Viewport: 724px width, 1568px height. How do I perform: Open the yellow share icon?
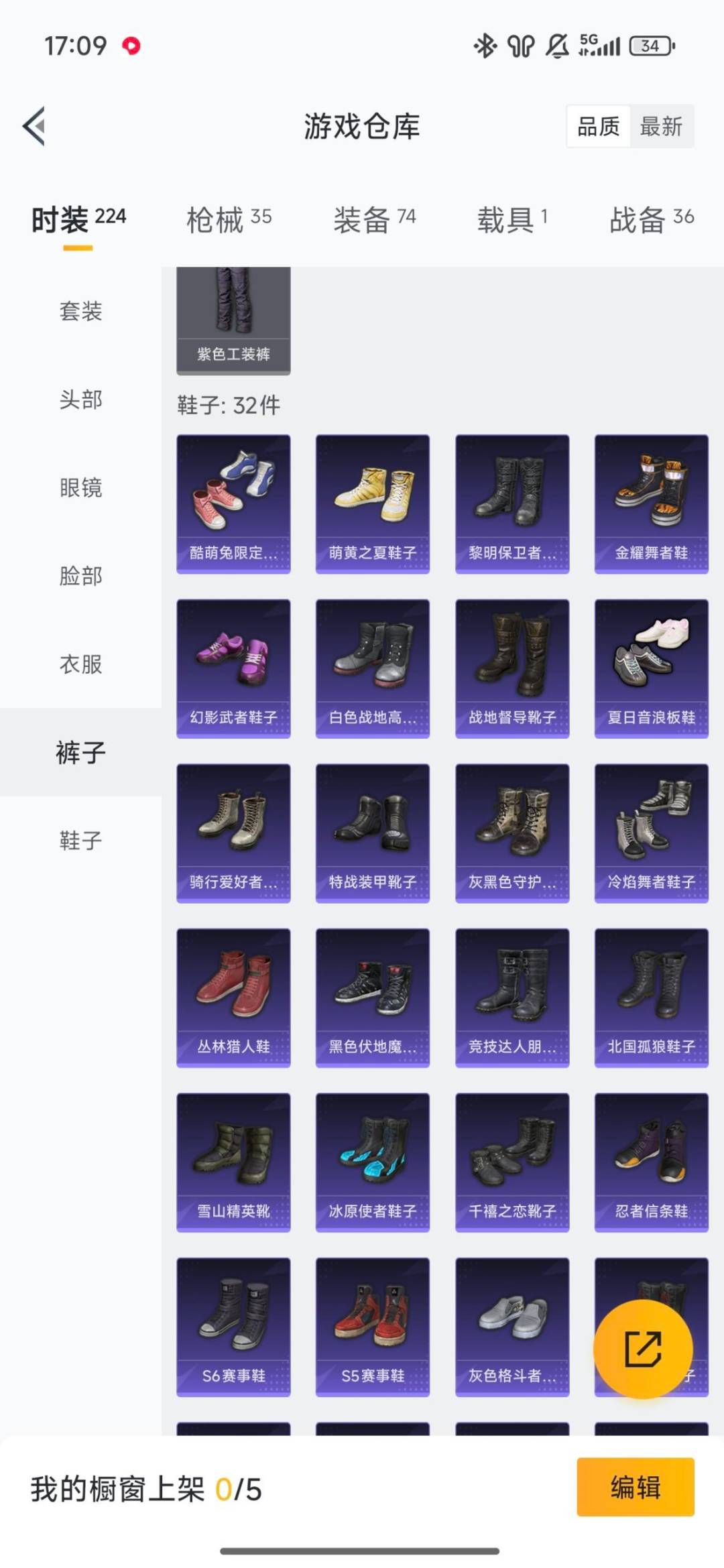tap(644, 1350)
